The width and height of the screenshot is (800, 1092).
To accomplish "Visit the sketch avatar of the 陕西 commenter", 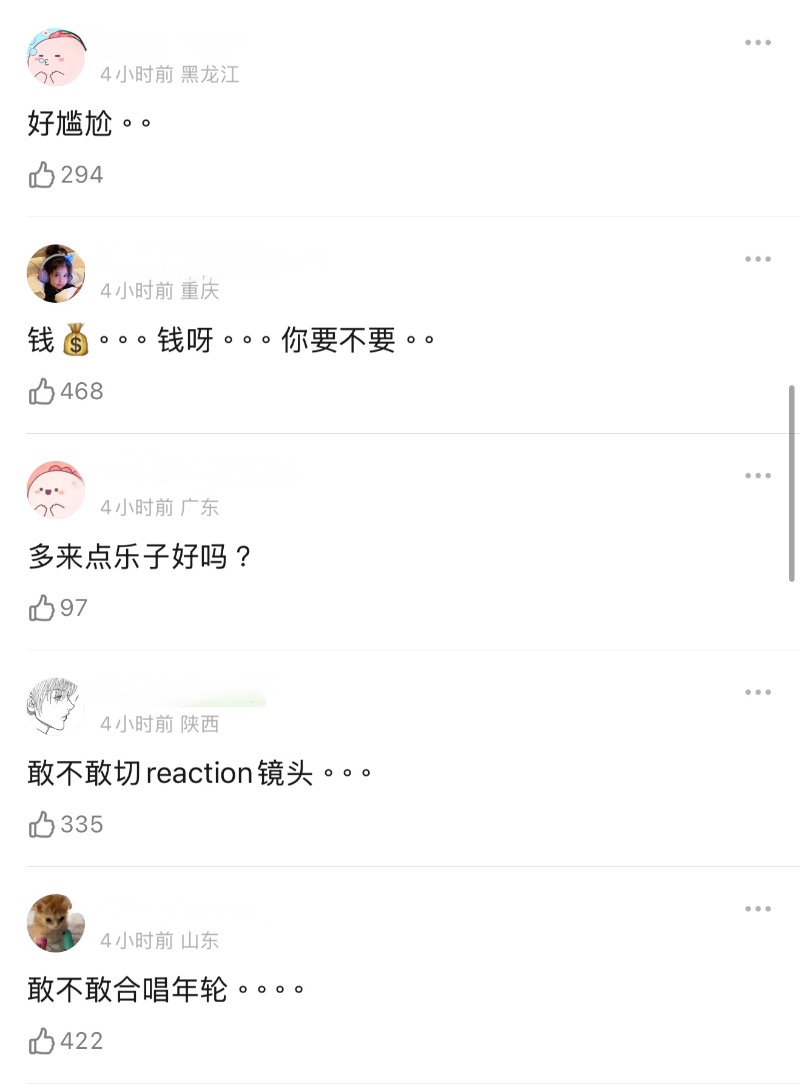I will click(x=56, y=706).
